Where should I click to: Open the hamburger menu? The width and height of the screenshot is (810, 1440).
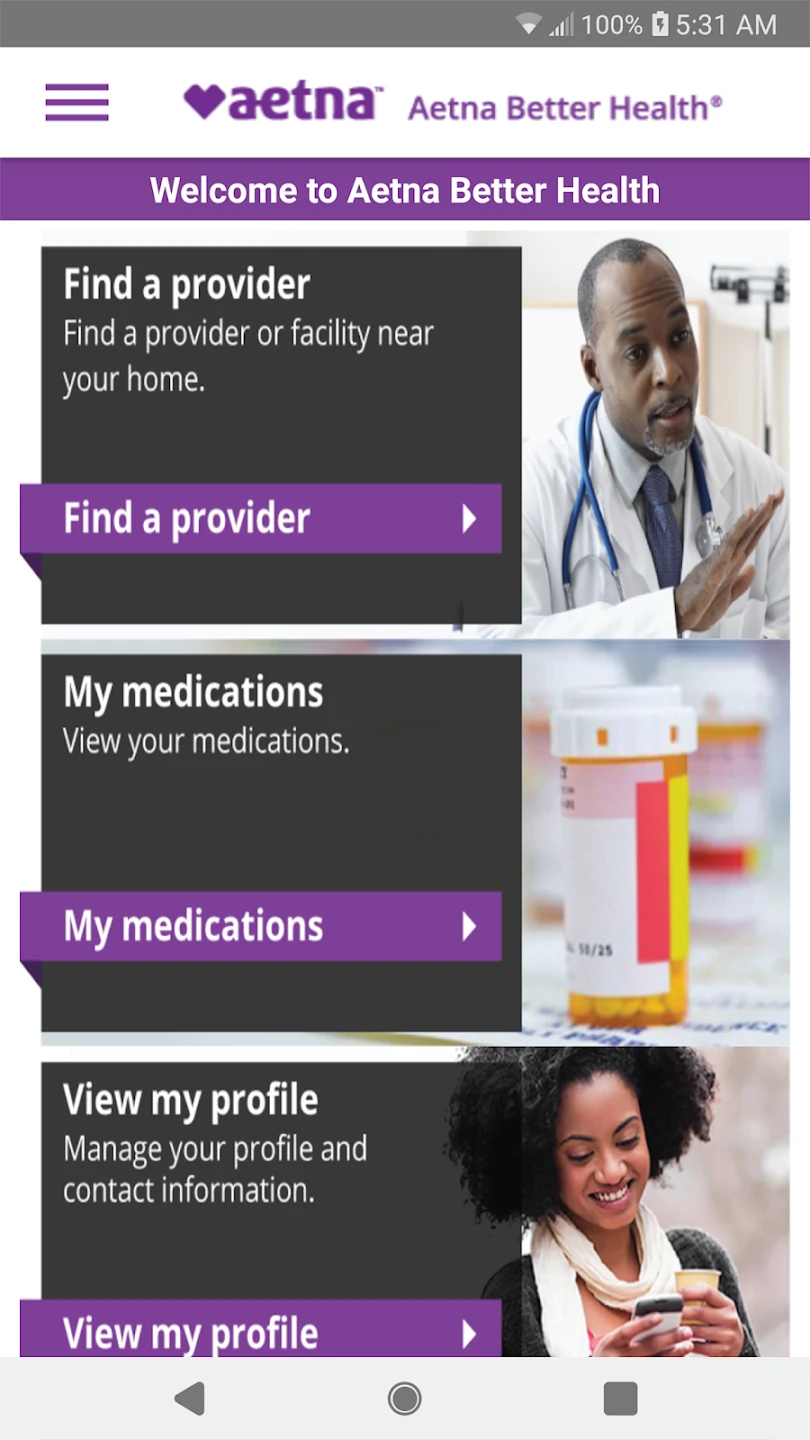tap(77, 102)
